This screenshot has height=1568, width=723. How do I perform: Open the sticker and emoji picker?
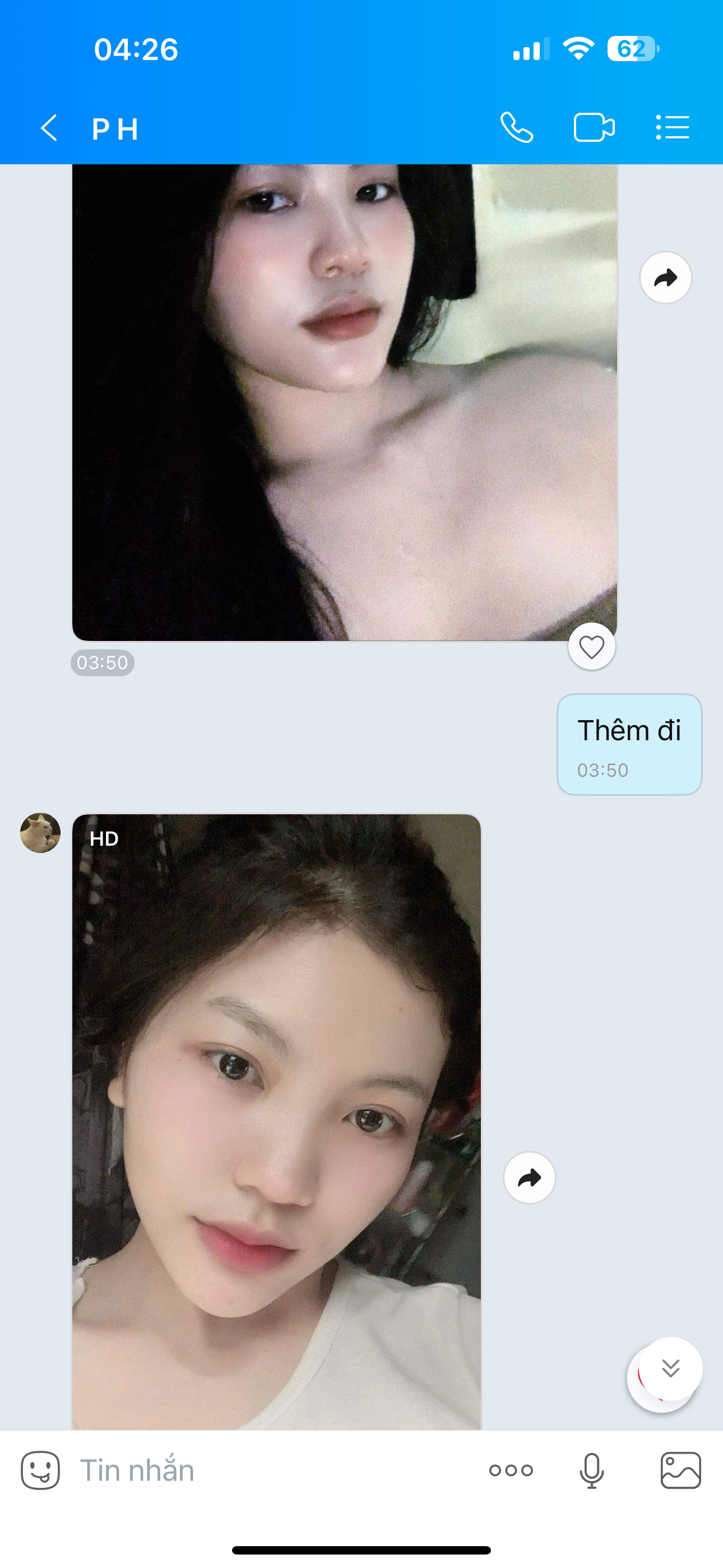click(40, 1470)
